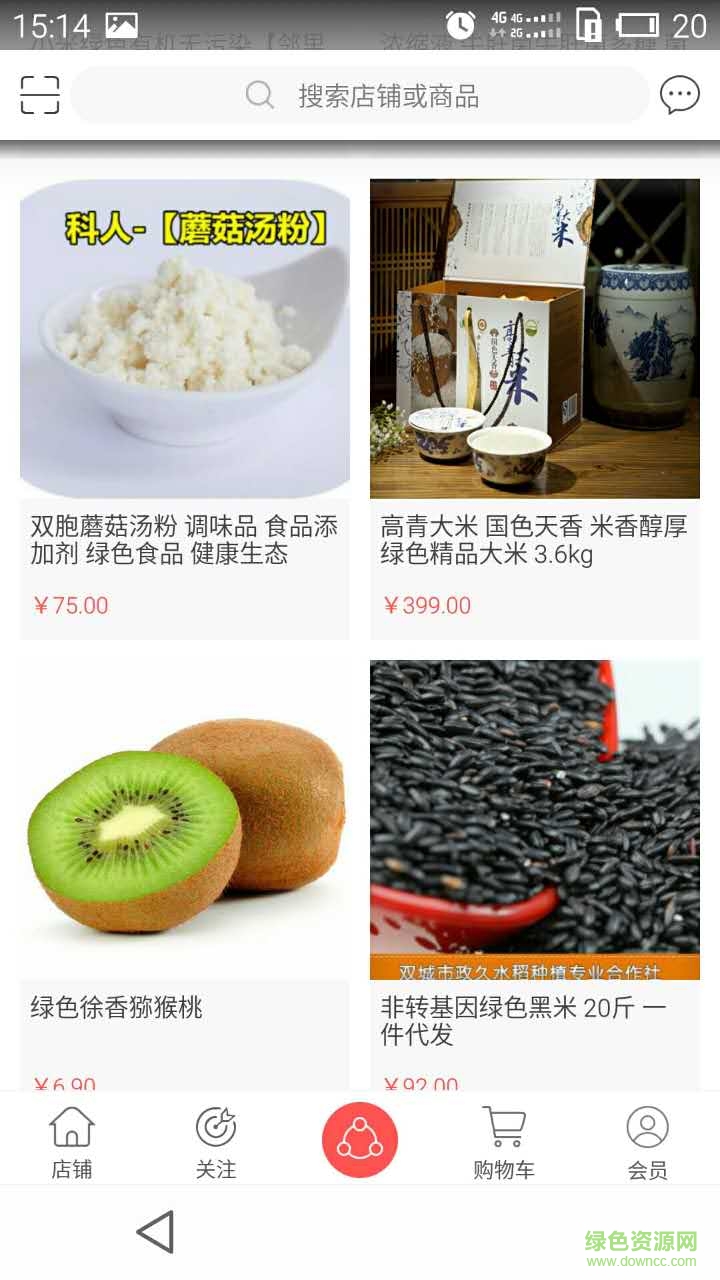Go to the 关注 tab

(x=216, y=1142)
